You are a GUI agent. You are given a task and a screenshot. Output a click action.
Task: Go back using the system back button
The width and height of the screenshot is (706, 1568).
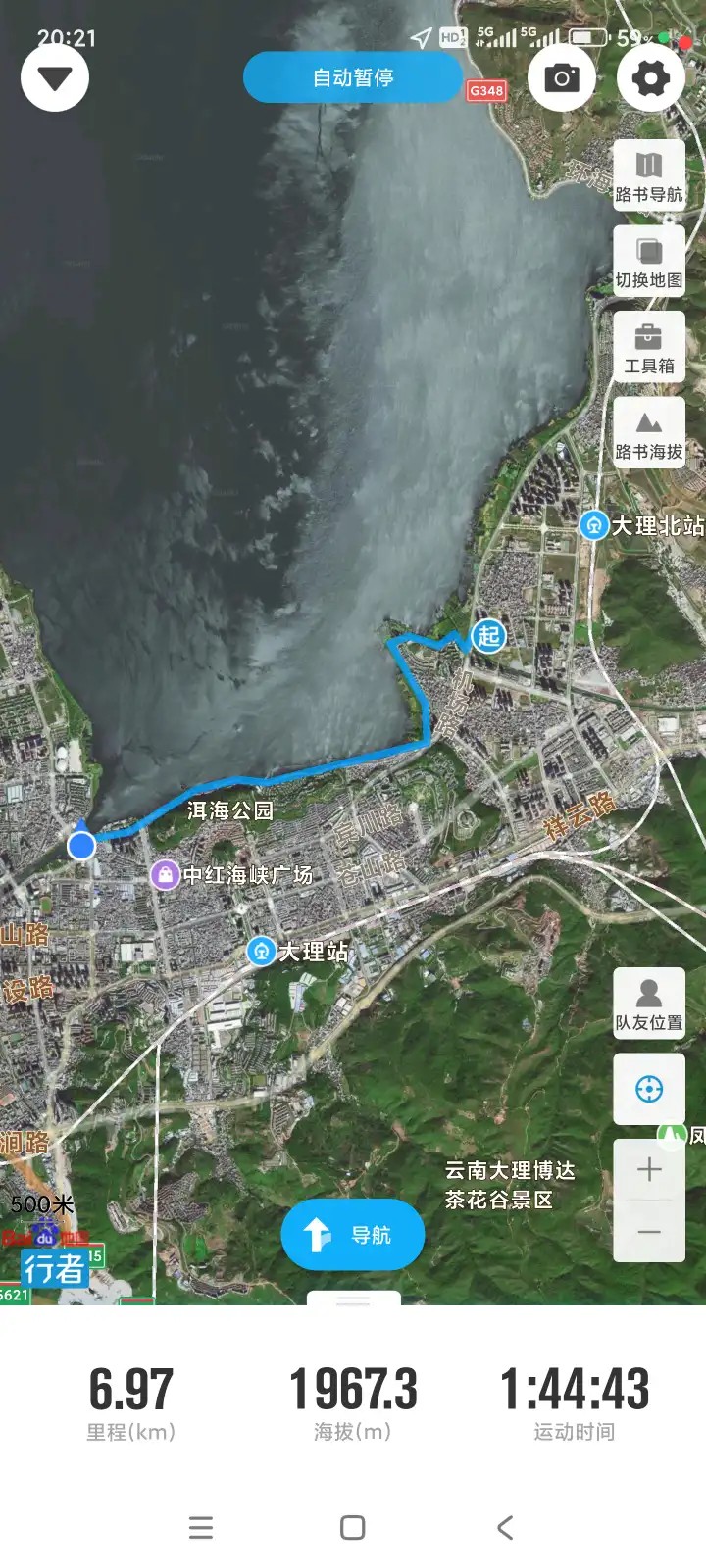tap(505, 1527)
